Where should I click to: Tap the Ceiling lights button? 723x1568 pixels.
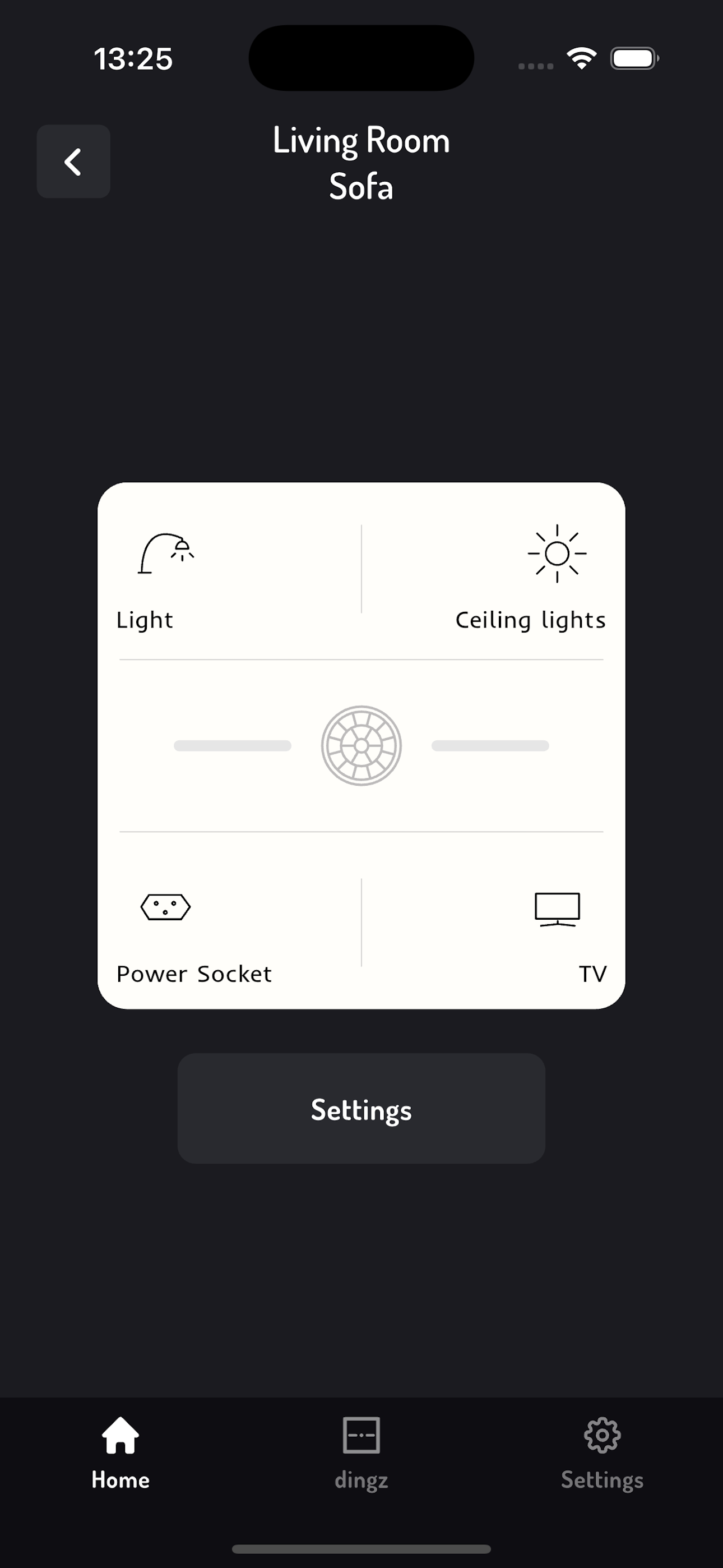pyautogui.click(x=493, y=571)
